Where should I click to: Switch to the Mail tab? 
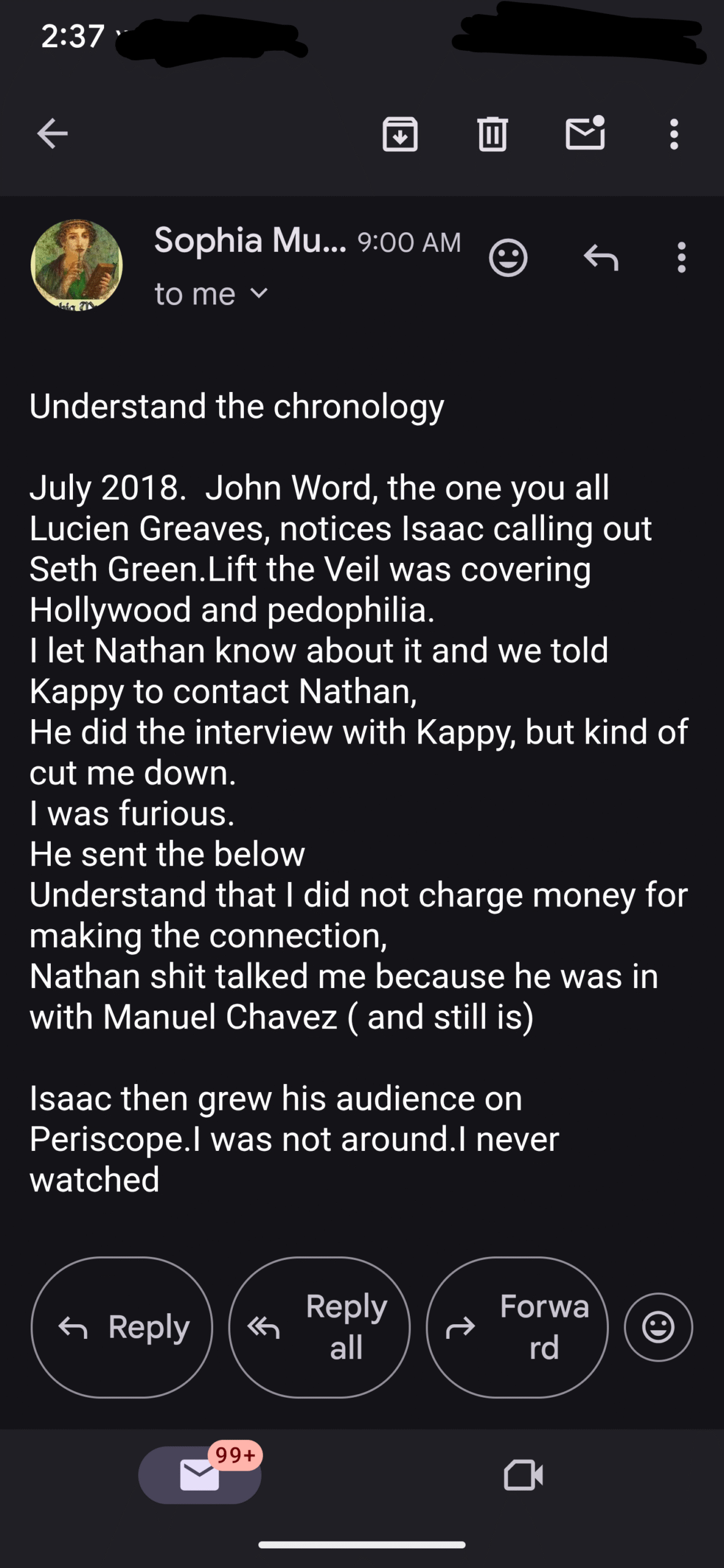click(x=200, y=1475)
